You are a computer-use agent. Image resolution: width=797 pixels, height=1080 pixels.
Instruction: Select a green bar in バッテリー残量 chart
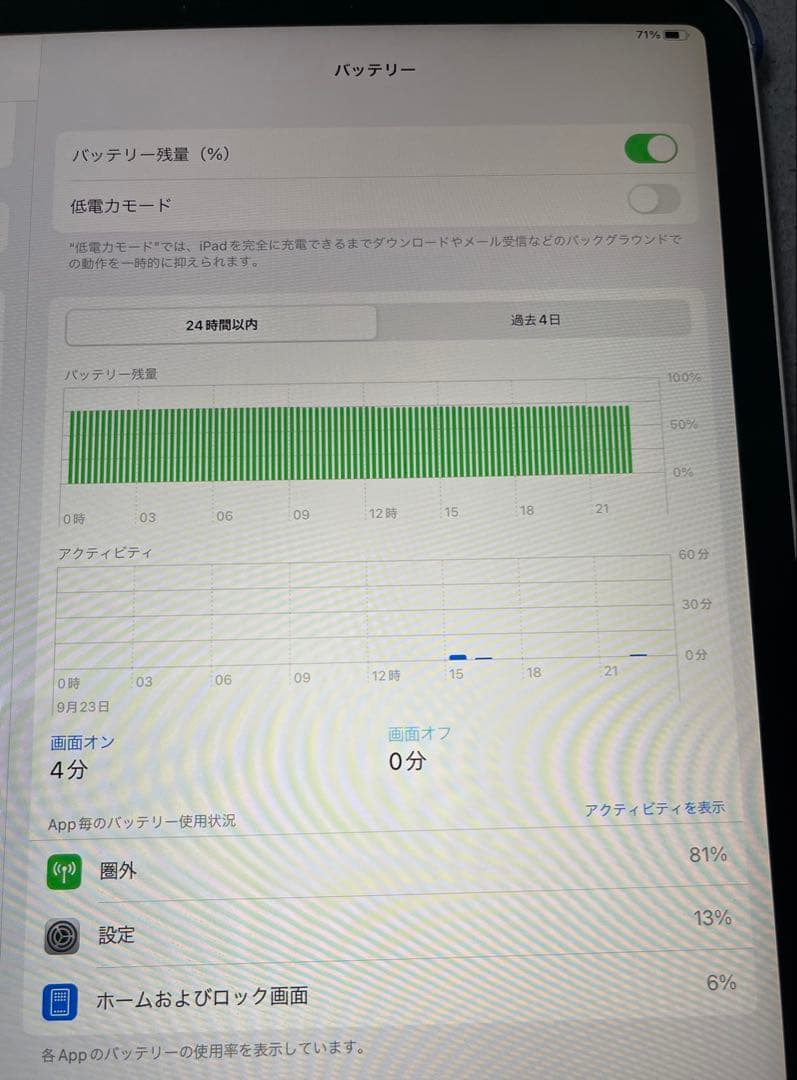tap(350, 435)
